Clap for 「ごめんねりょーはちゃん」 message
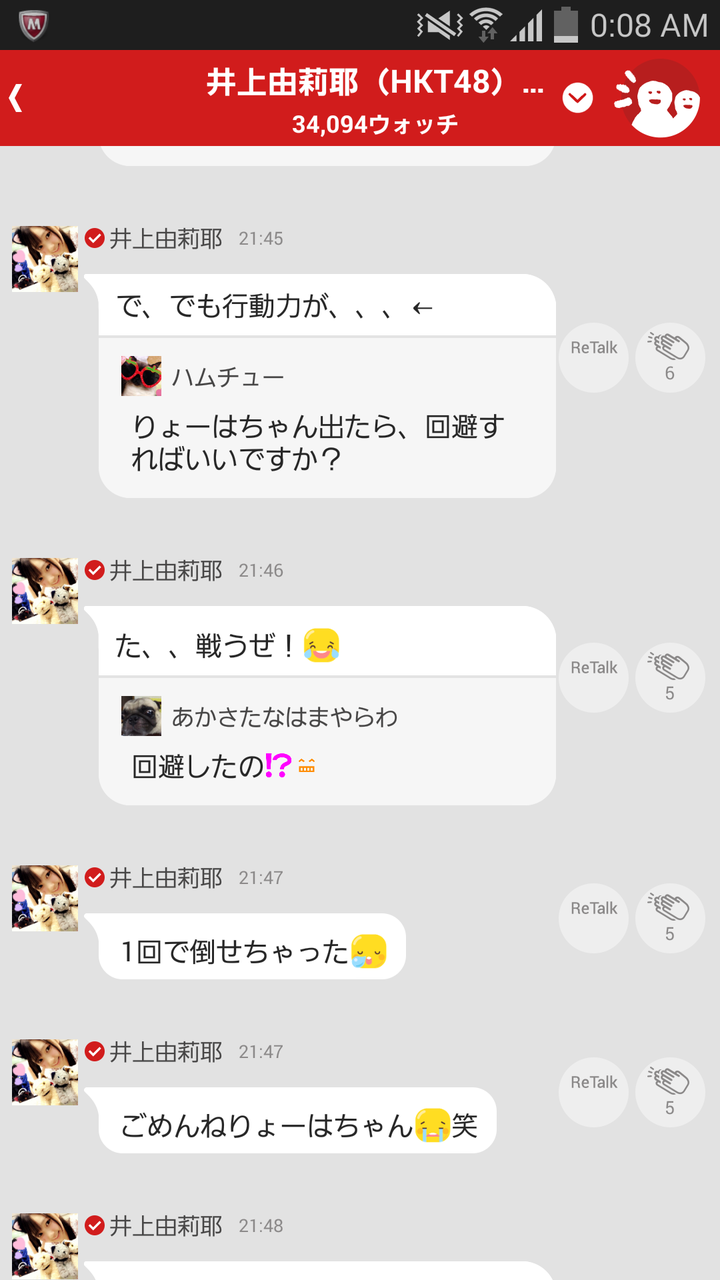This screenshot has height=1280, width=720. pos(670,1093)
